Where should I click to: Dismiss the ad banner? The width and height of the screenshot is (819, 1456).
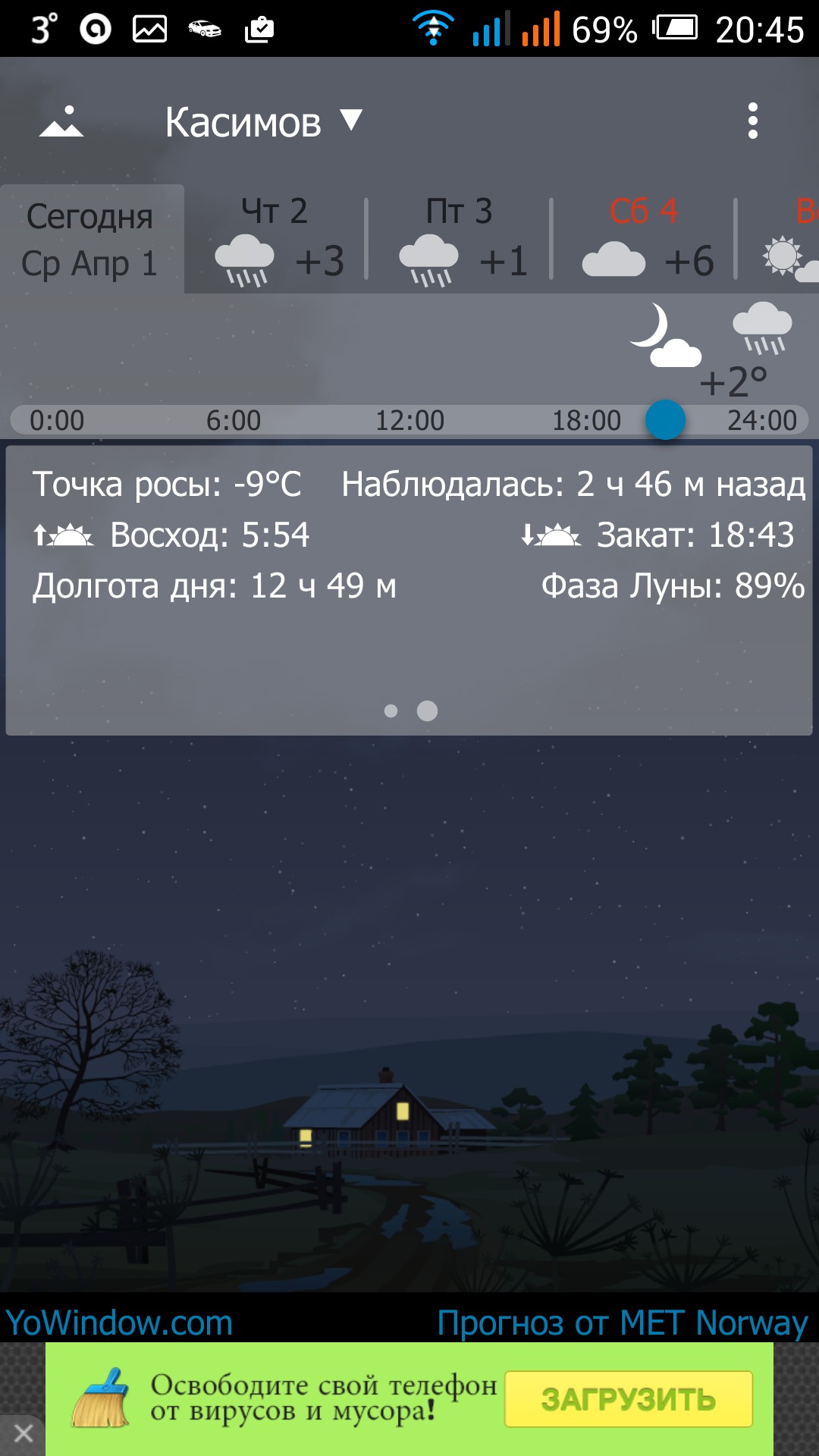(23, 1433)
